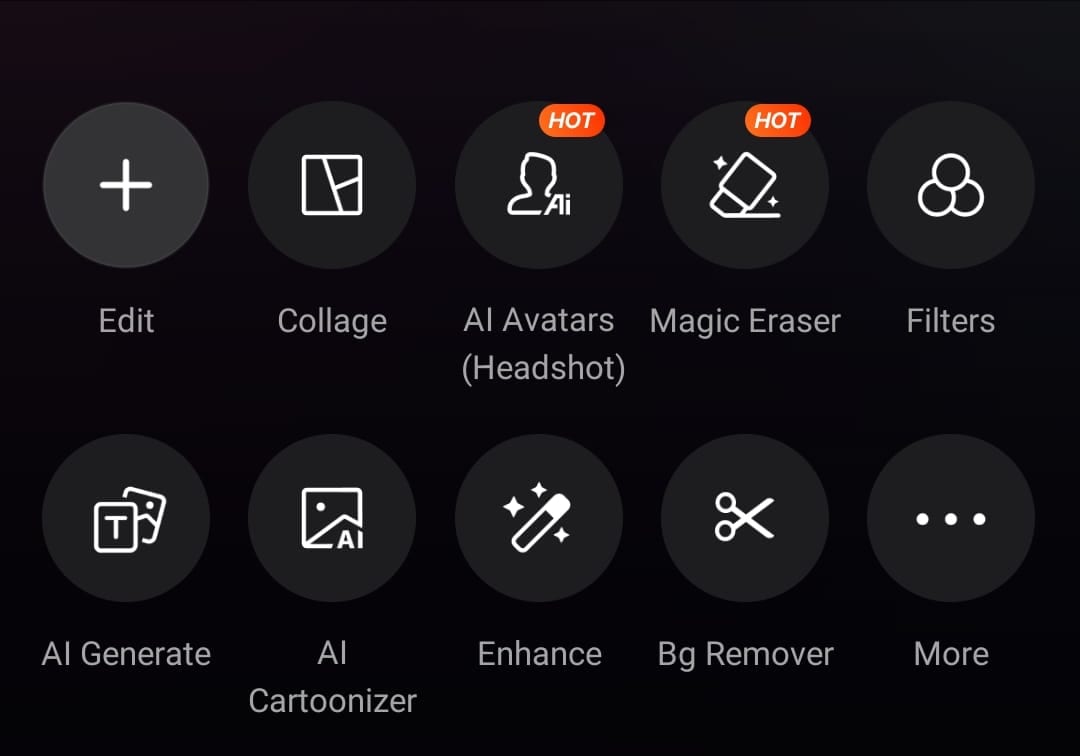Open the Magic Eraser tool

[x=745, y=187]
